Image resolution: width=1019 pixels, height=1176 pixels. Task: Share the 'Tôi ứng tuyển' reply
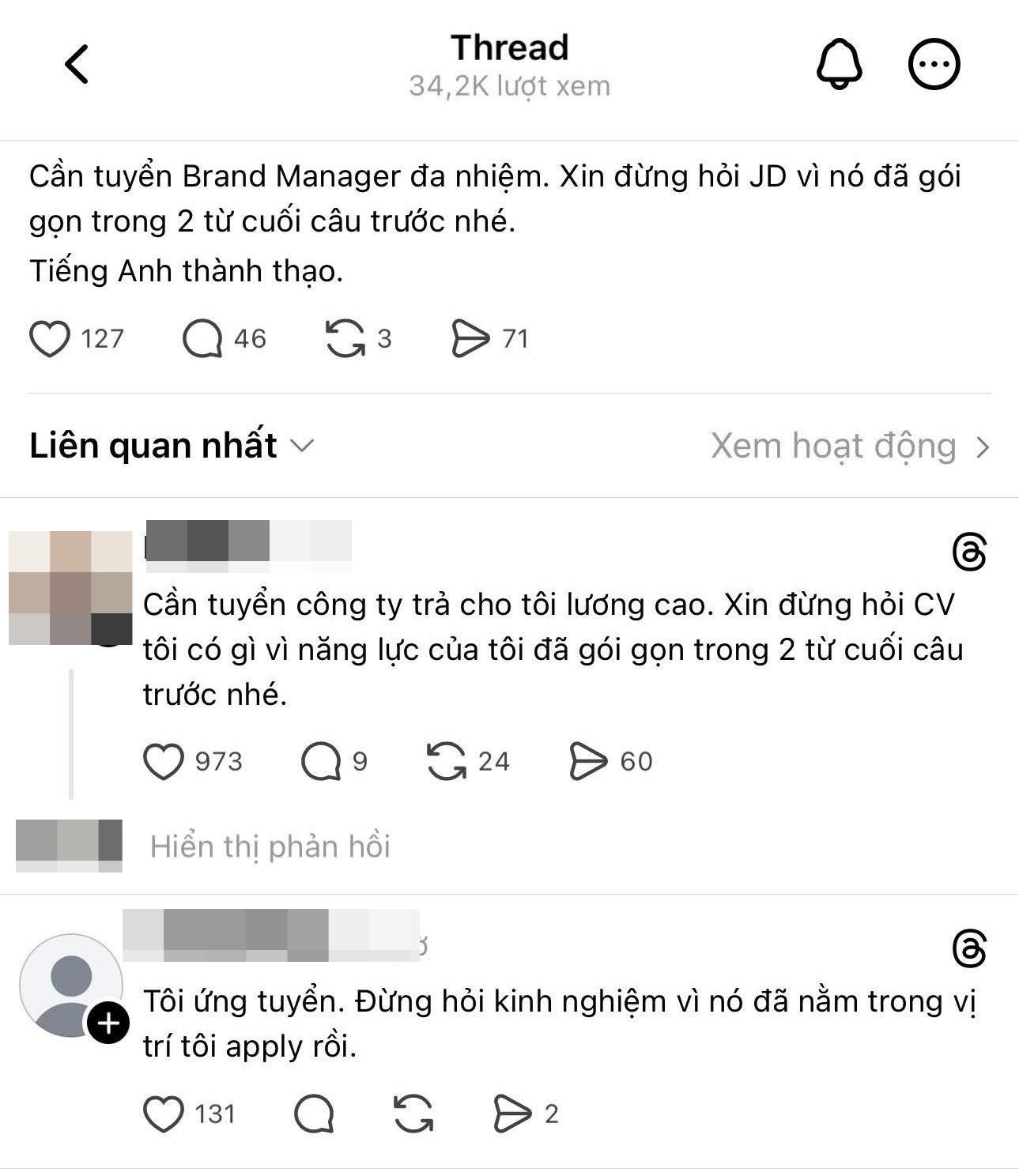tap(512, 1114)
